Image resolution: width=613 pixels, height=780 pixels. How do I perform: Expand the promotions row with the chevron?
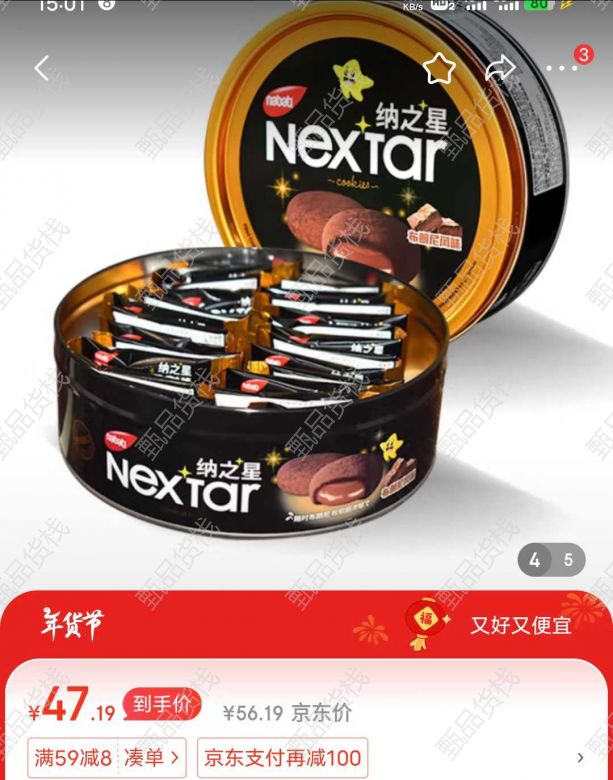pos(581,758)
